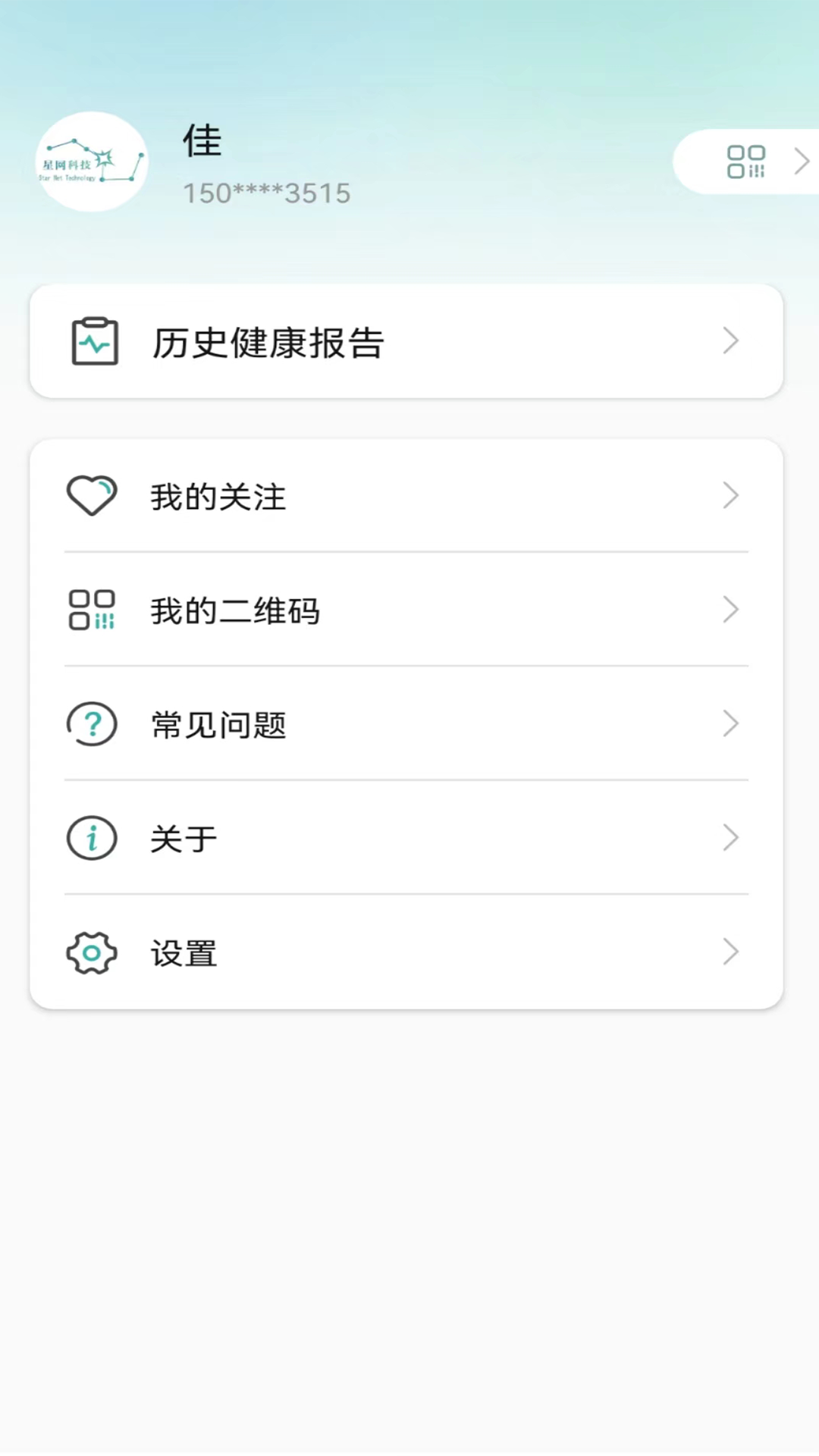Open the 关于 about page

coord(406,838)
